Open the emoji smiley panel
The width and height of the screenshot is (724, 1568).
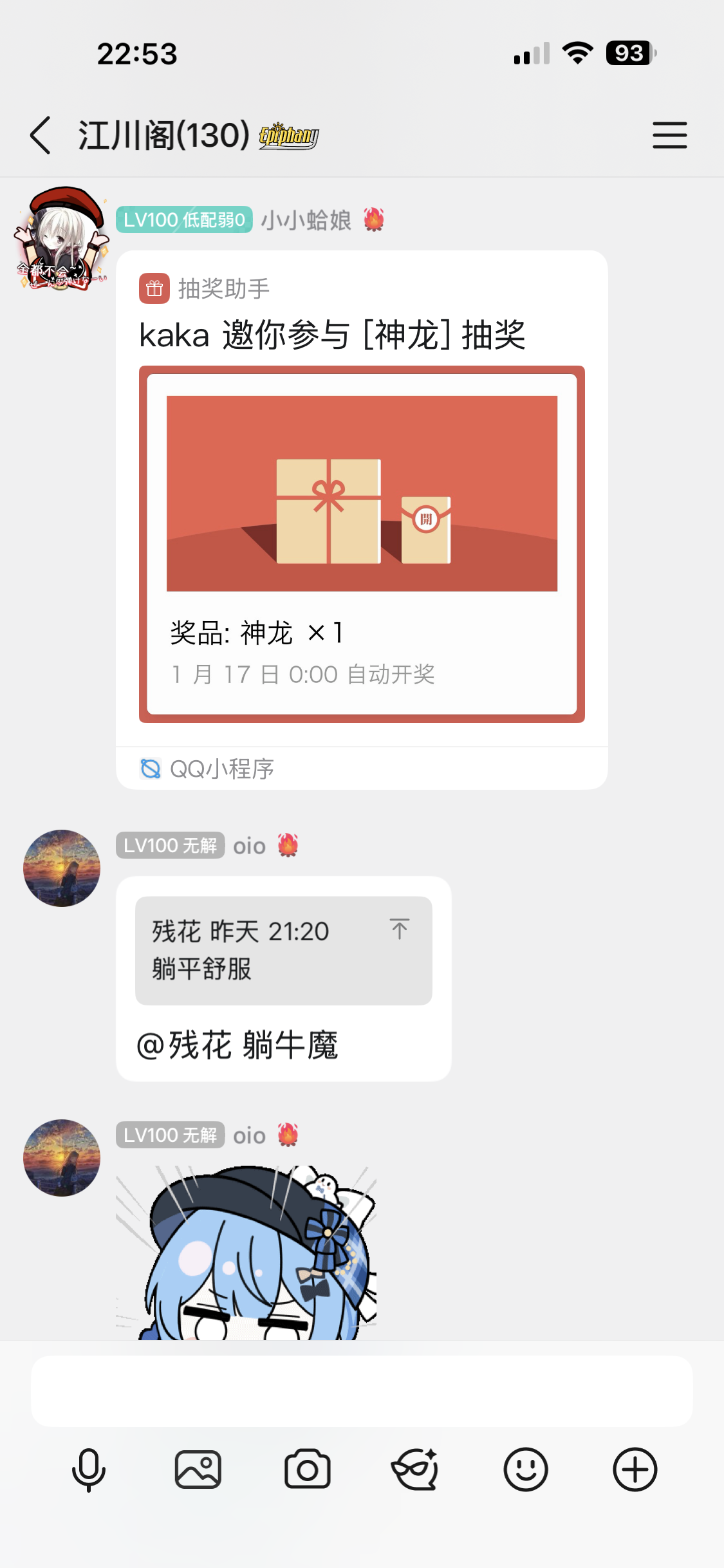(526, 1470)
